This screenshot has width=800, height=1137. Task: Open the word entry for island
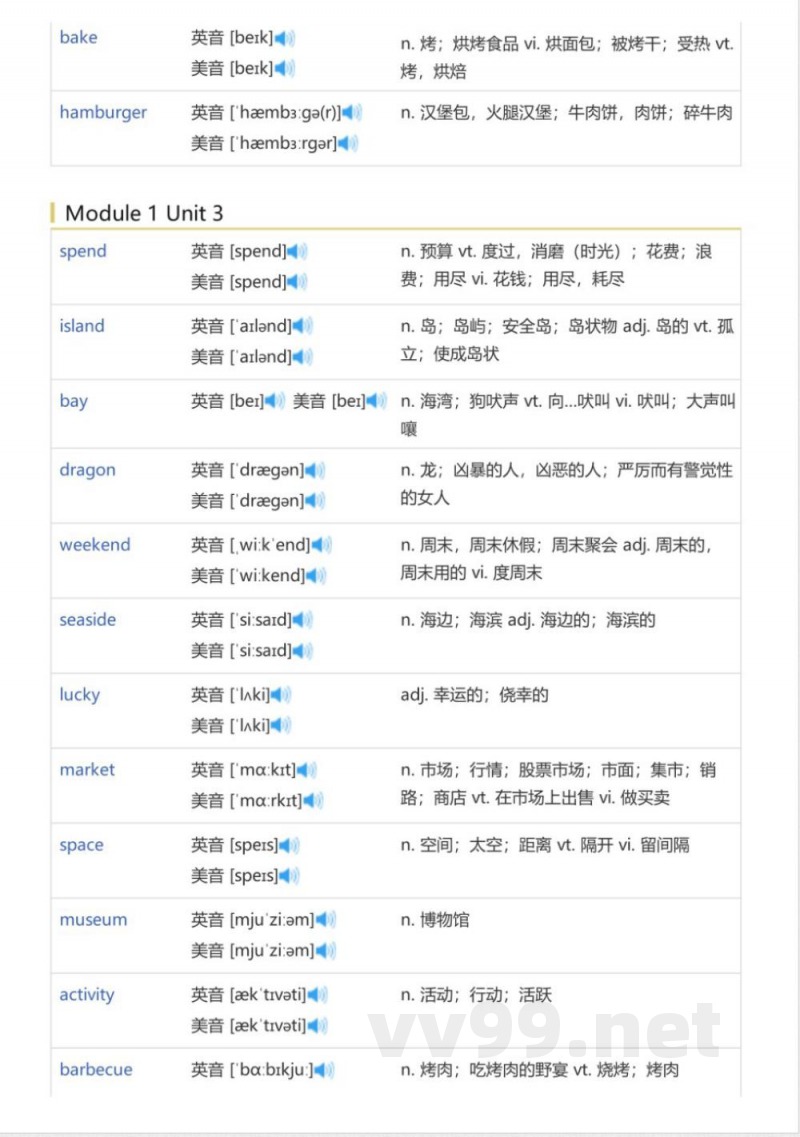coord(81,326)
